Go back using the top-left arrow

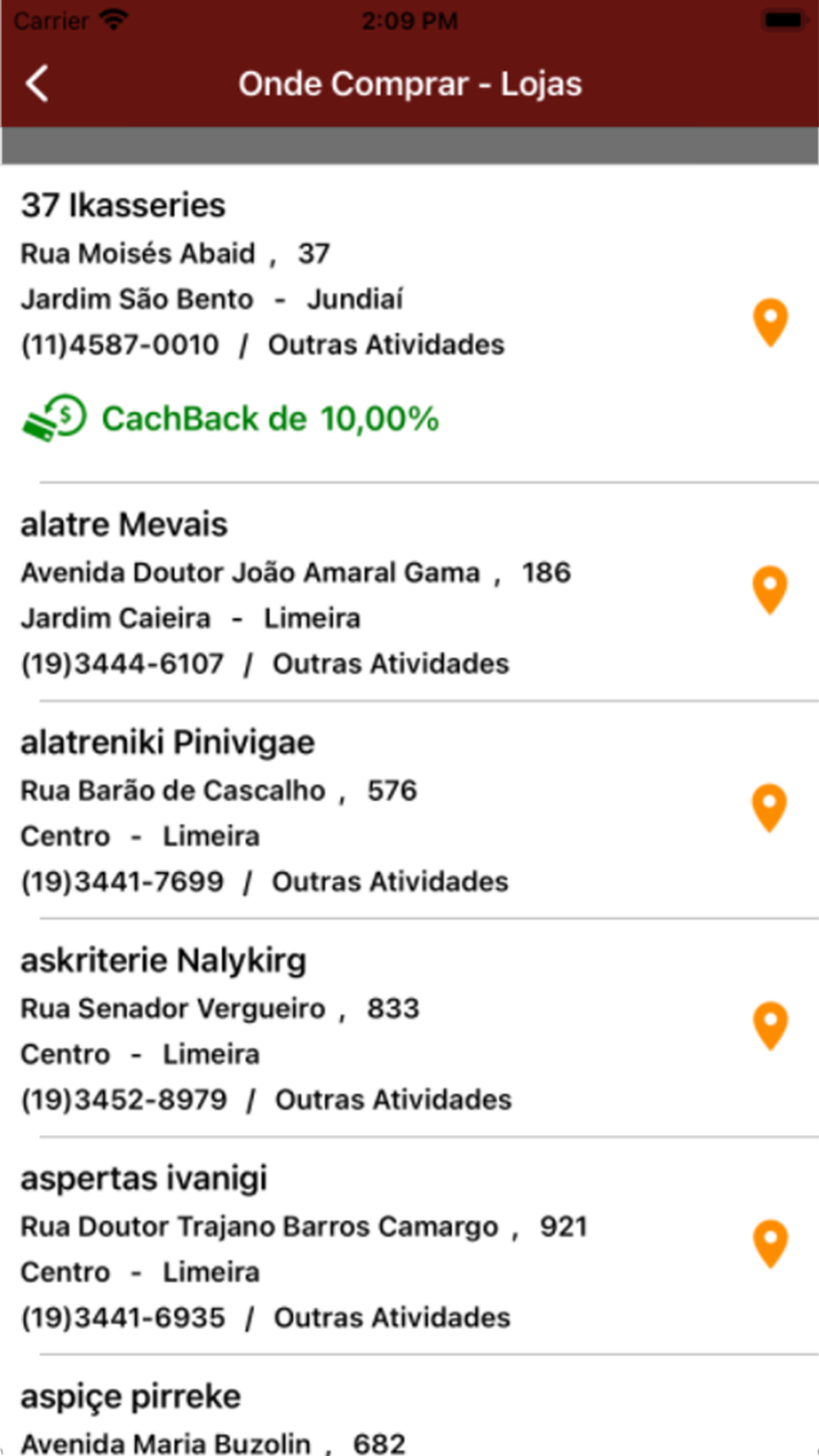point(38,84)
